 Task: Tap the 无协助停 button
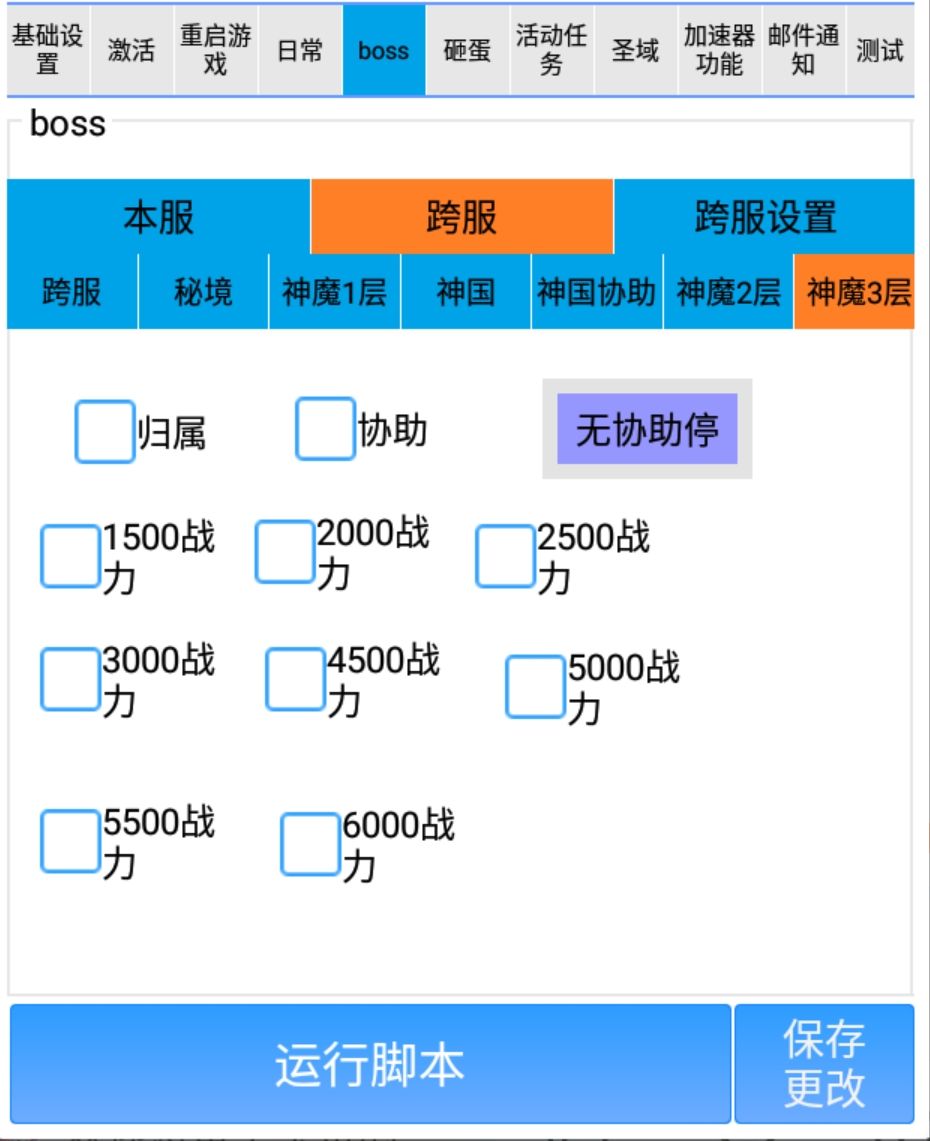pyautogui.click(x=647, y=429)
